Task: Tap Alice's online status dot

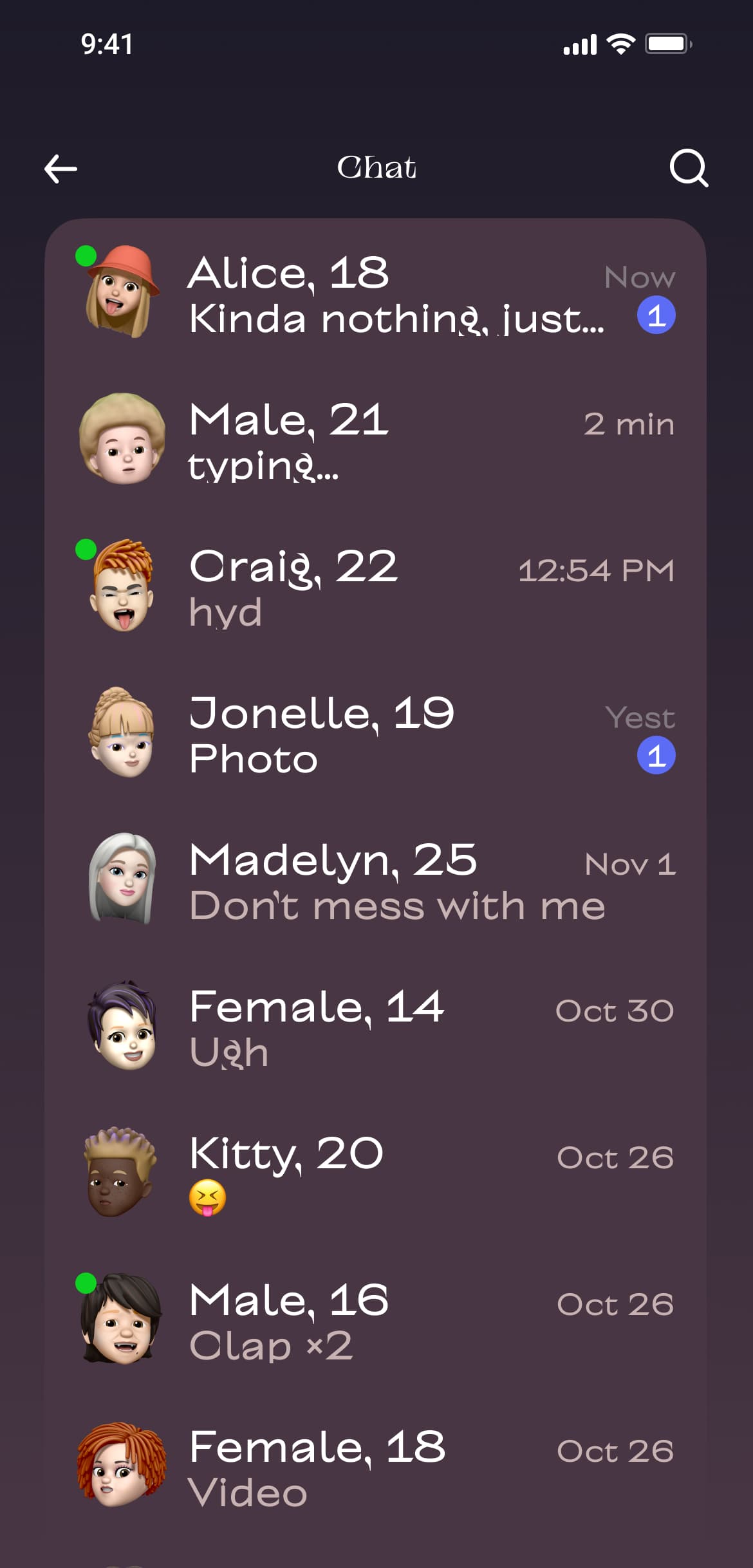Action: tap(84, 255)
